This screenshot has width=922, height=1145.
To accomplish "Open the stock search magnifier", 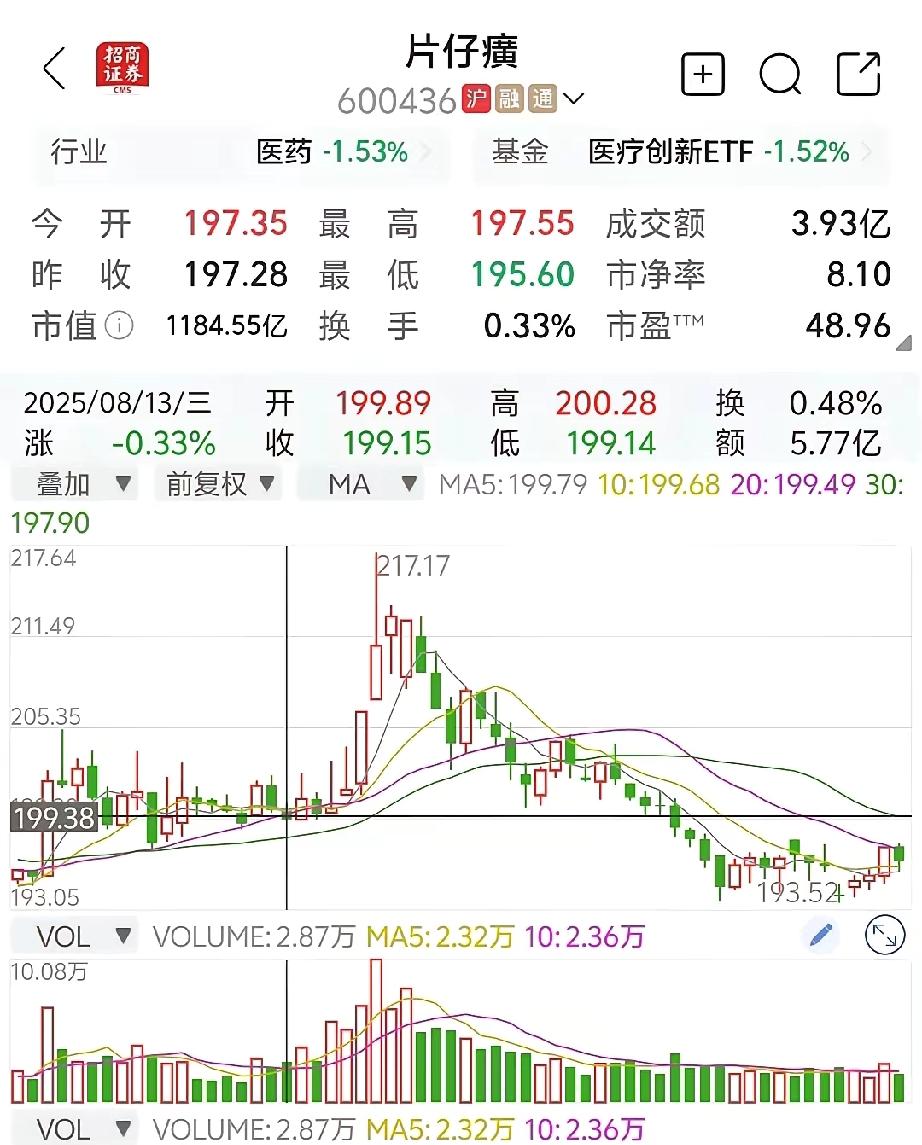I will (x=780, y=74).
